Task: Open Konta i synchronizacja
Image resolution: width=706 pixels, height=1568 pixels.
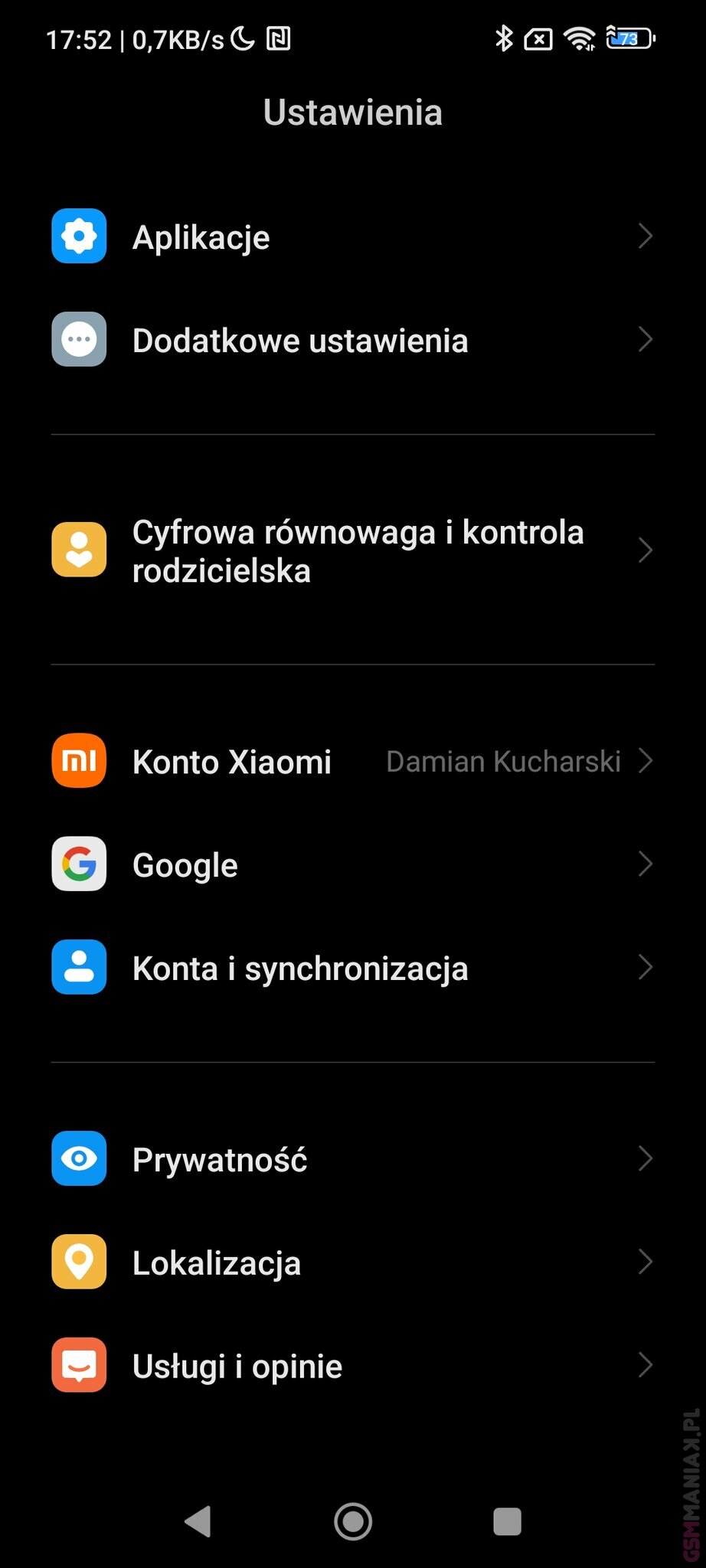Action: coord(352,968)
